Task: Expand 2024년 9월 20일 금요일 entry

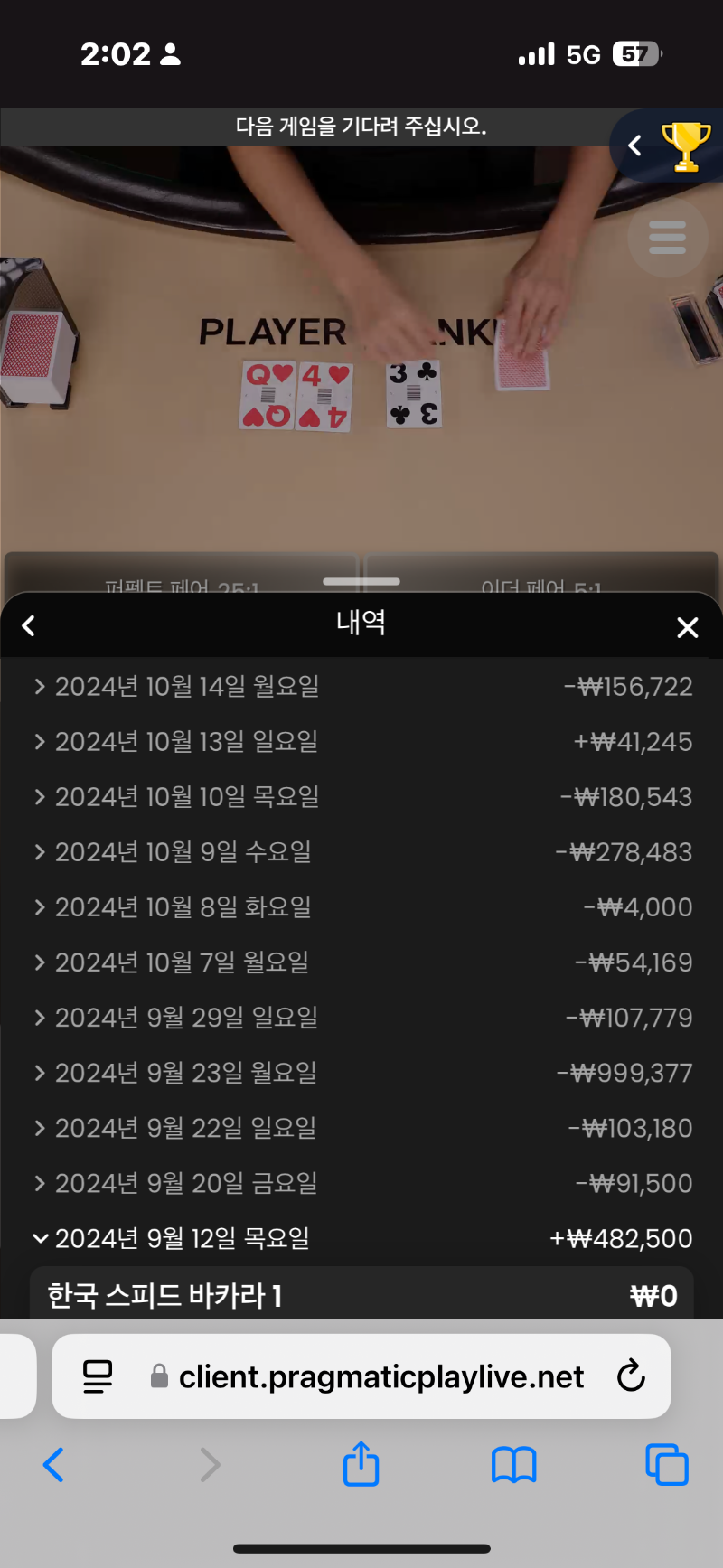Action: click(361, 1183)
